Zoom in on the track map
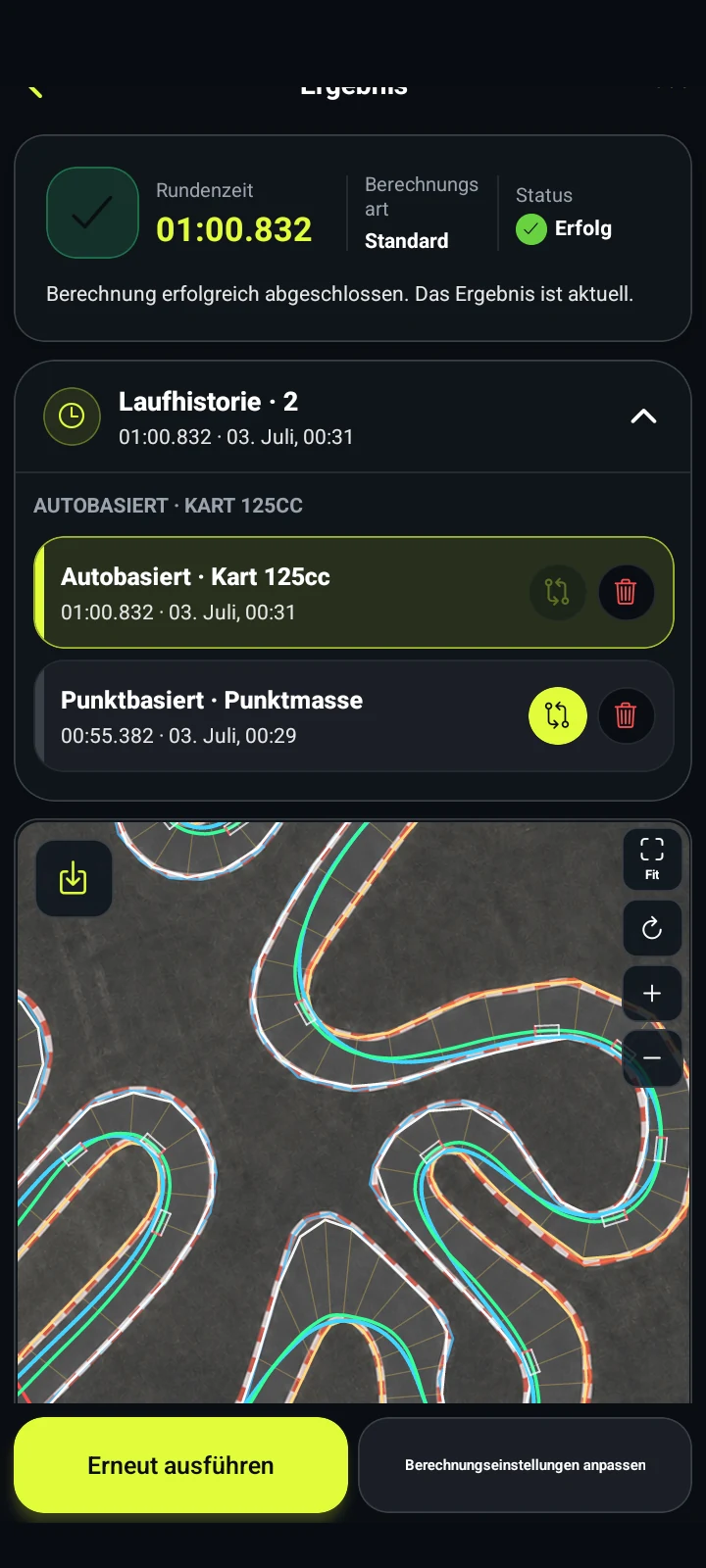Screen dimensions: 706x1568 tap(652, 994)
